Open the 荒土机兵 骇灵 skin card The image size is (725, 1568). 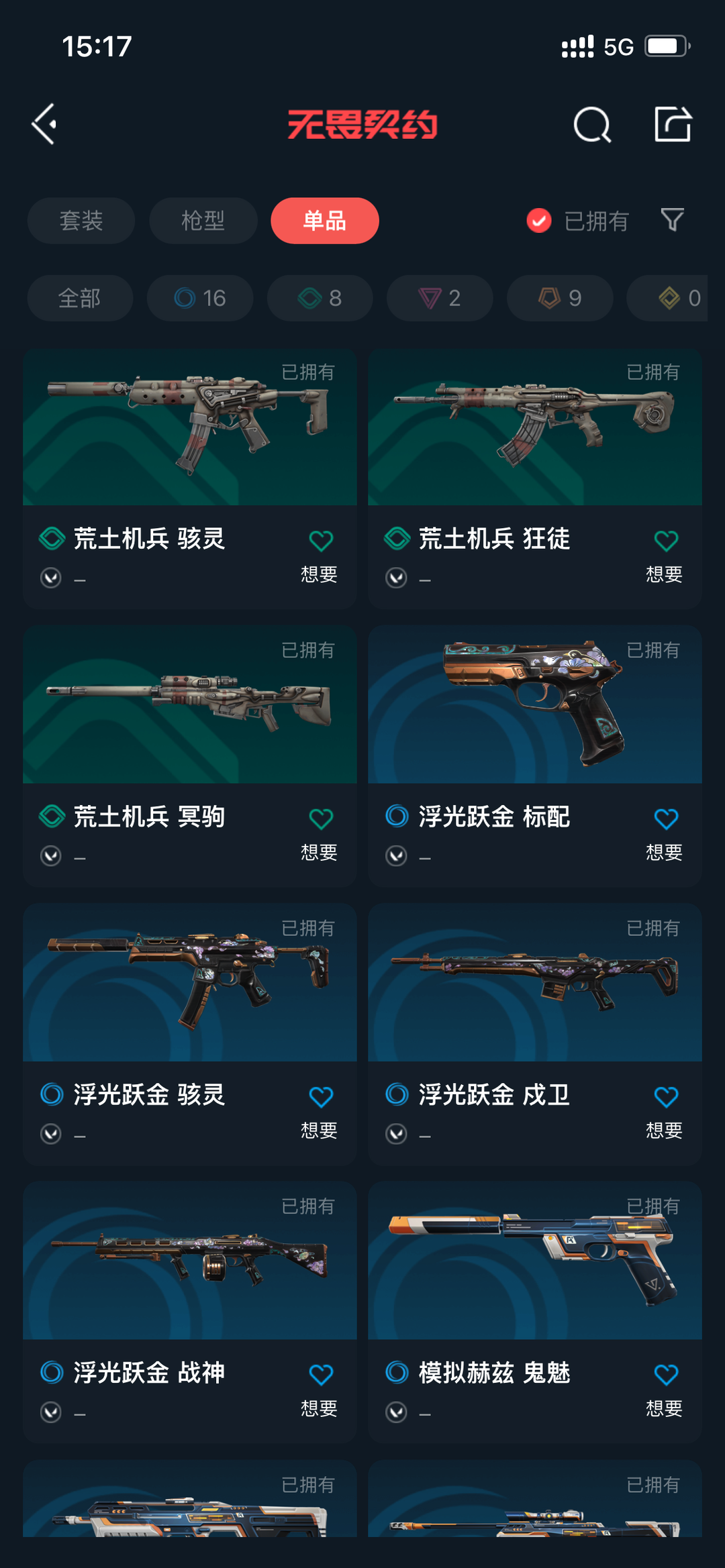pyautogui.click(x=190, y=478)
